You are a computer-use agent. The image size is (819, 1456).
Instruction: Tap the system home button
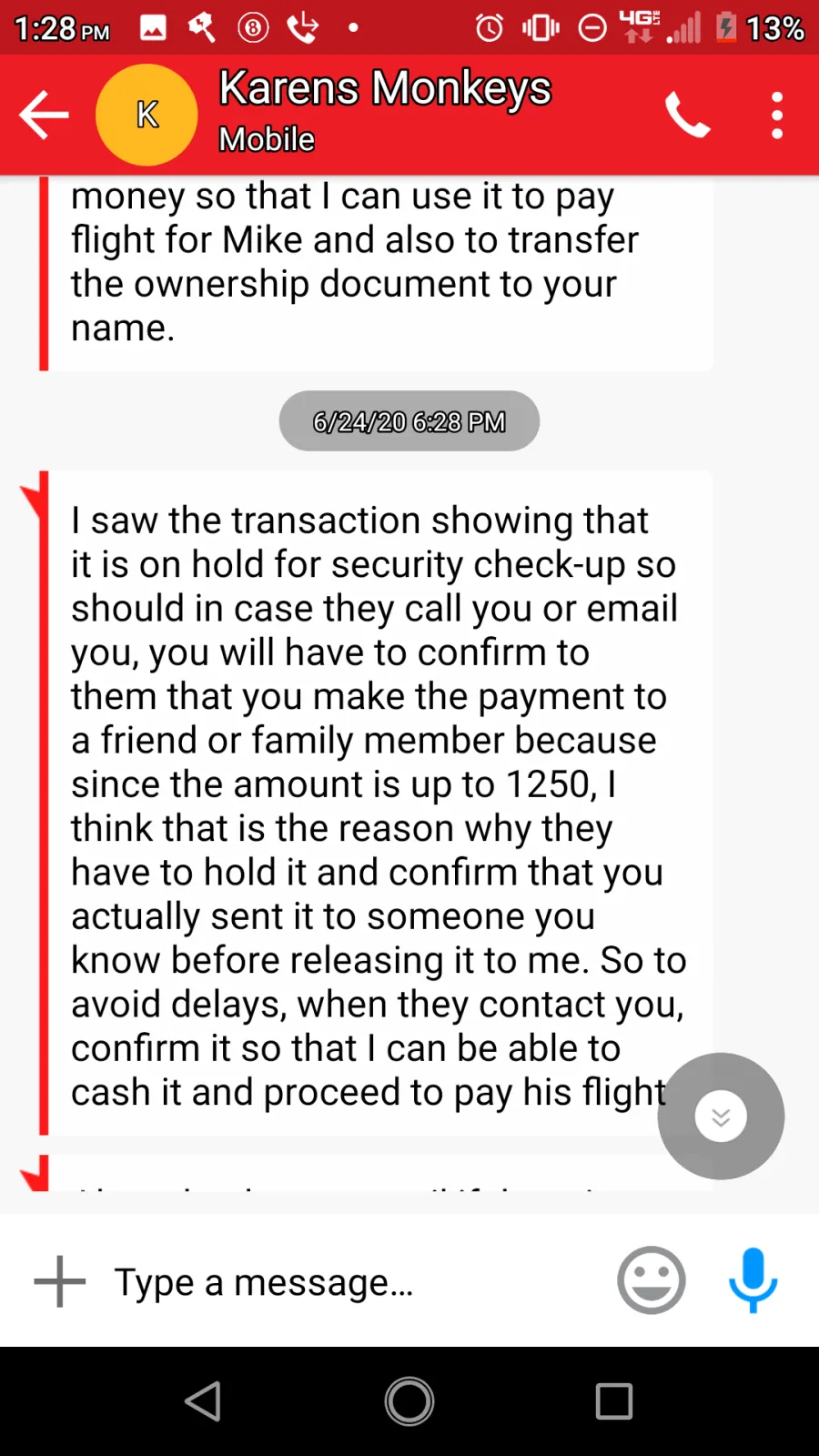tap(409, 1401)
